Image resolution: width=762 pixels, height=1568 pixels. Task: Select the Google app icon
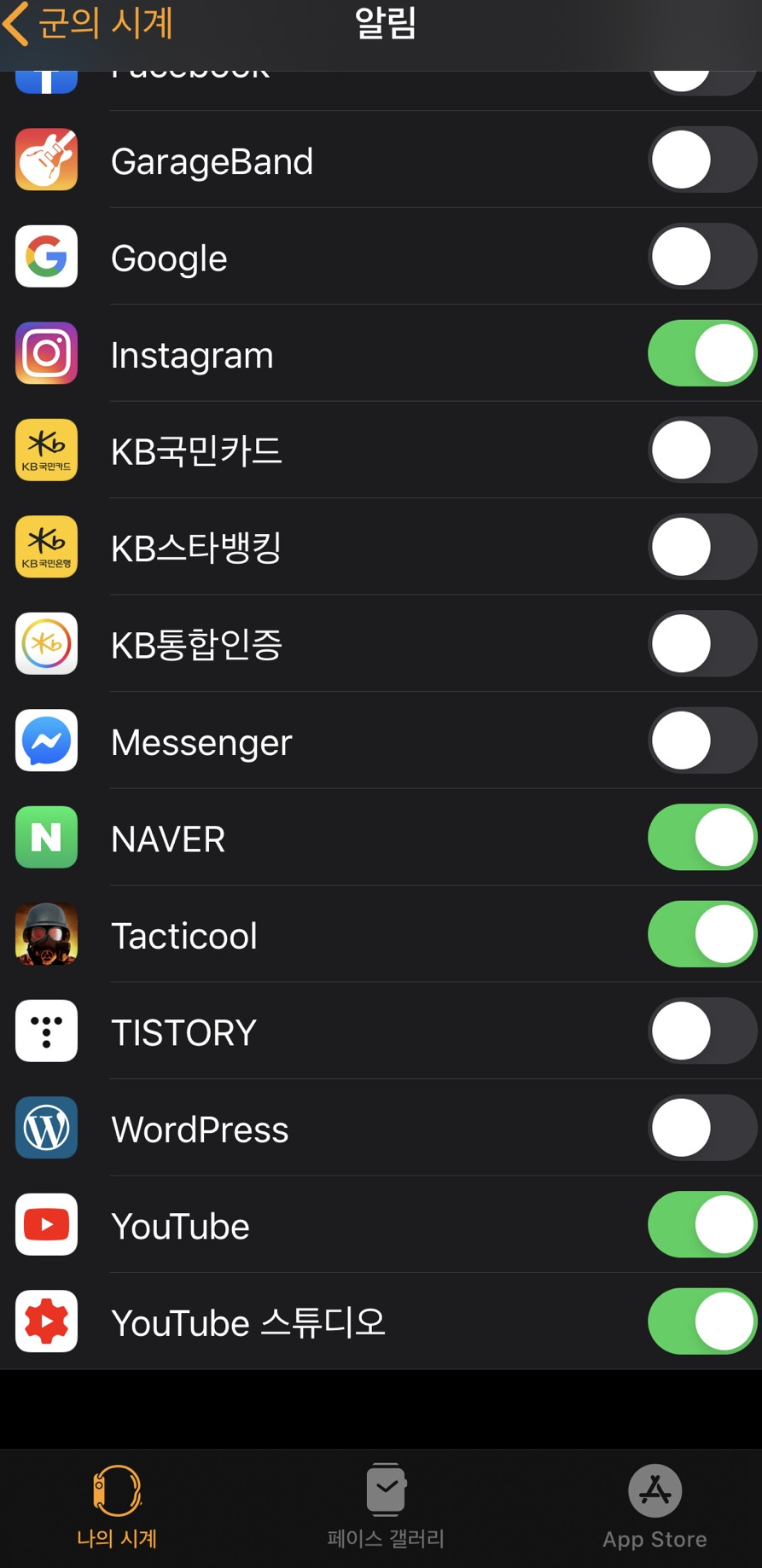[x=46, y=257]
